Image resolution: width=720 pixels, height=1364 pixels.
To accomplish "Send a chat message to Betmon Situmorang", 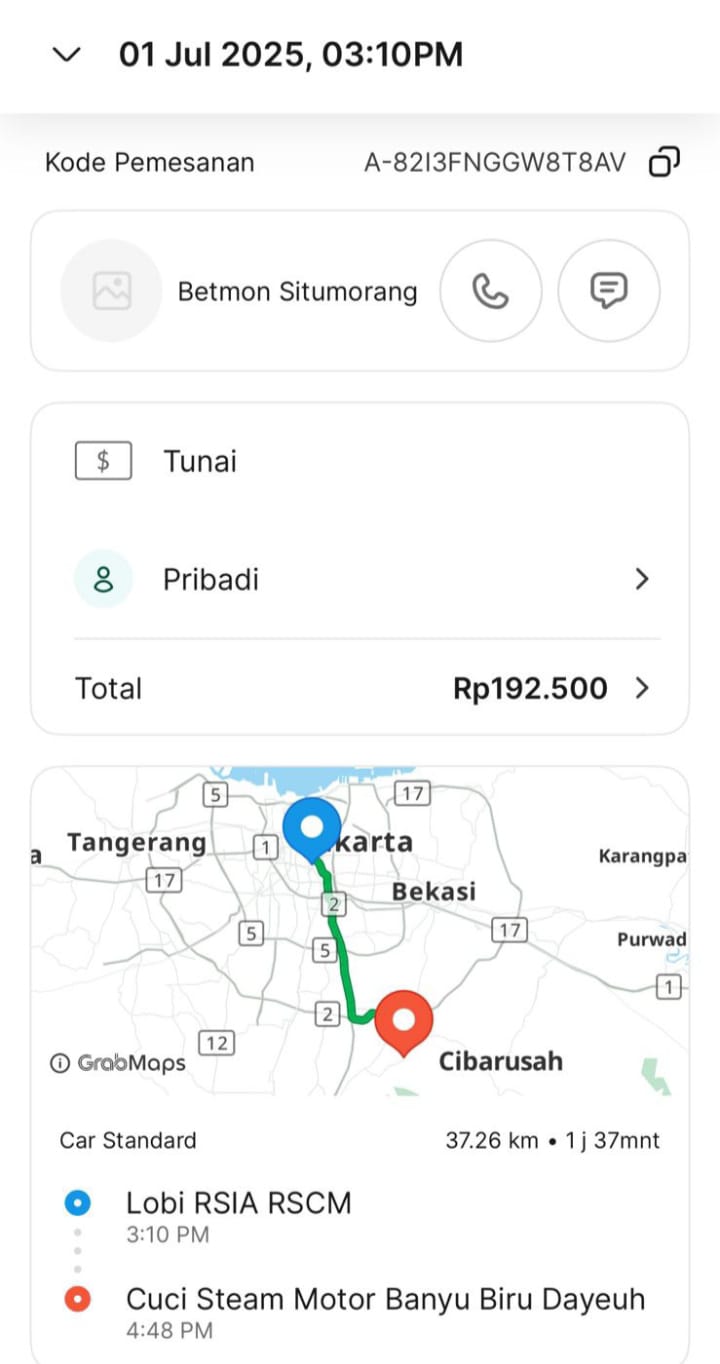I will pos(608,291).
